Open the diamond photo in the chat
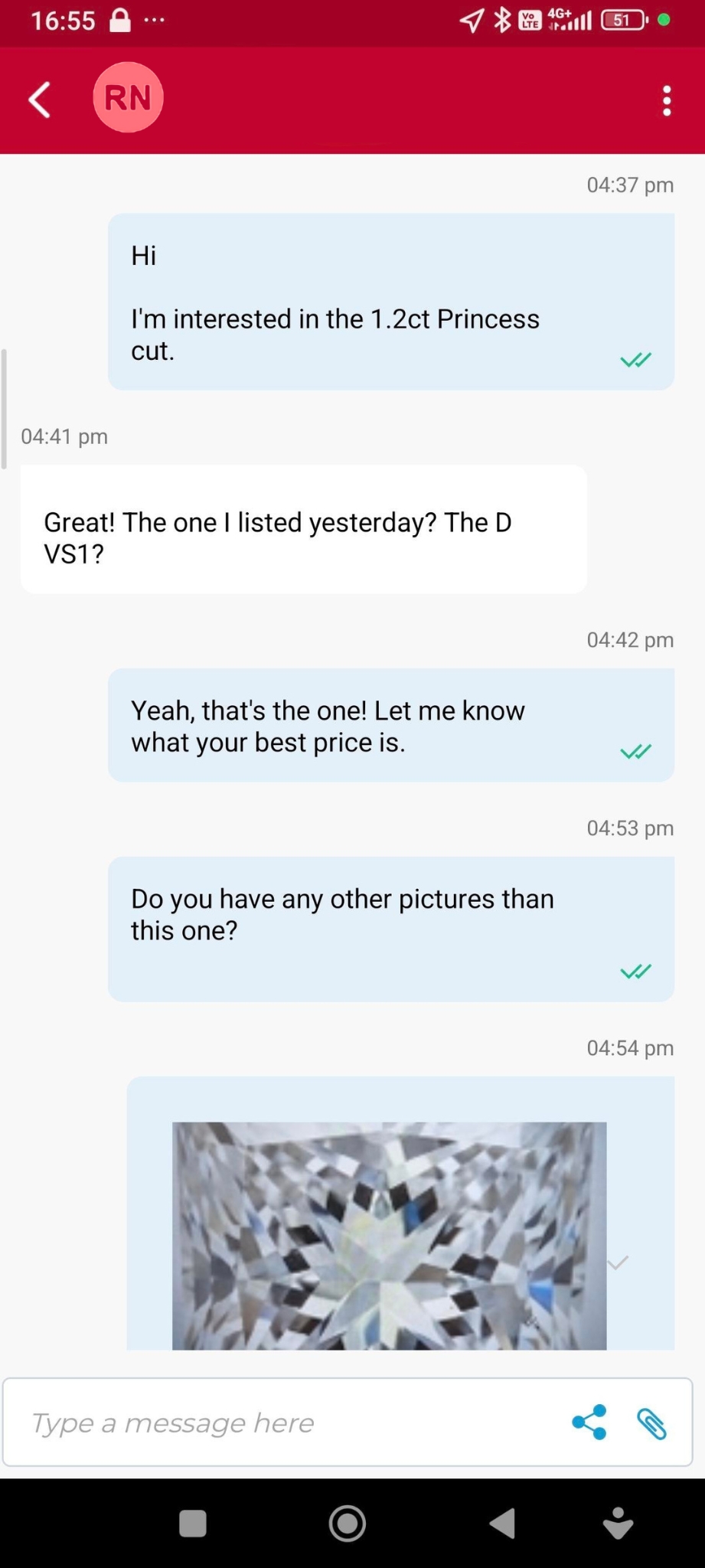This screenshot has width=705, height=1568. tap(389, 1234)
